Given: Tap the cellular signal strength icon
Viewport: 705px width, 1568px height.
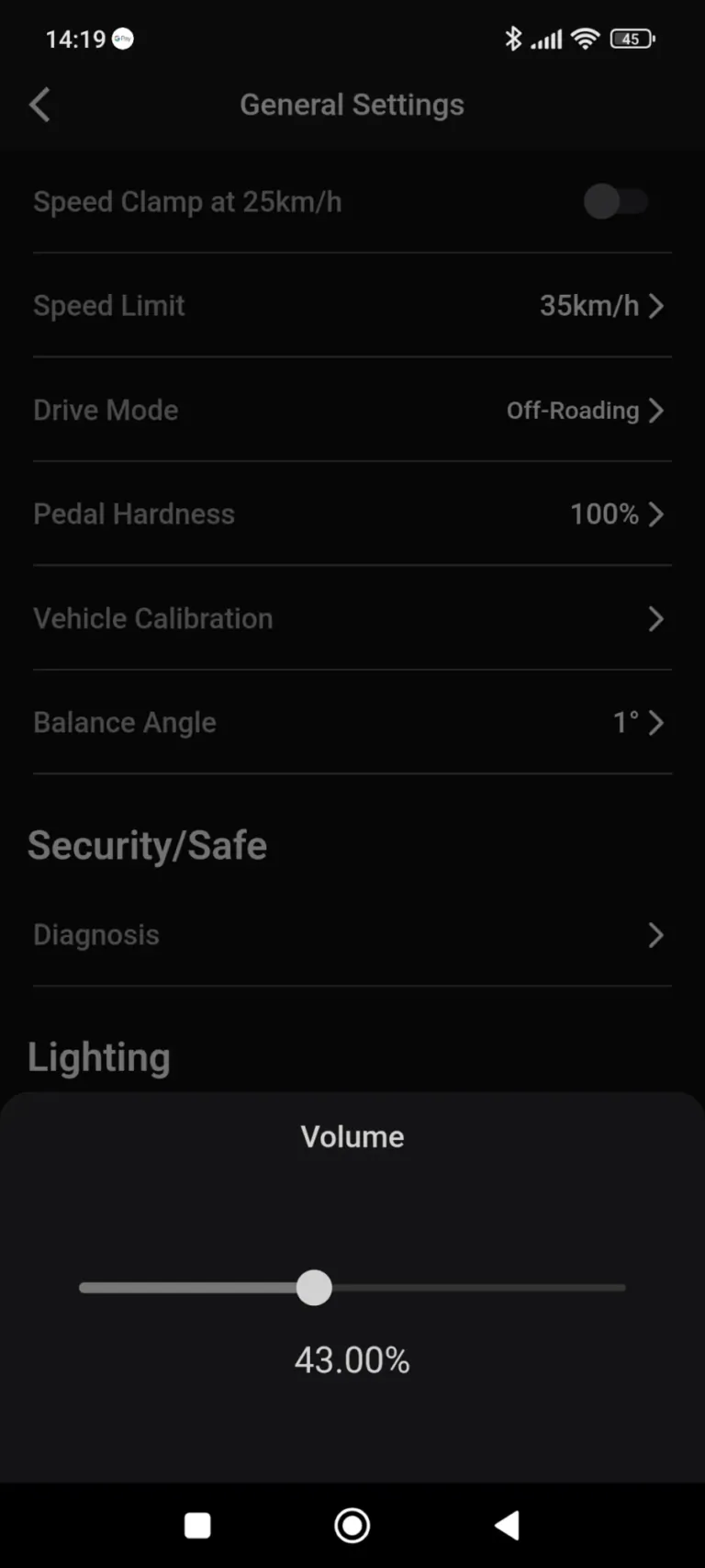Looking at the screenshot, I should tap(547, 39).
